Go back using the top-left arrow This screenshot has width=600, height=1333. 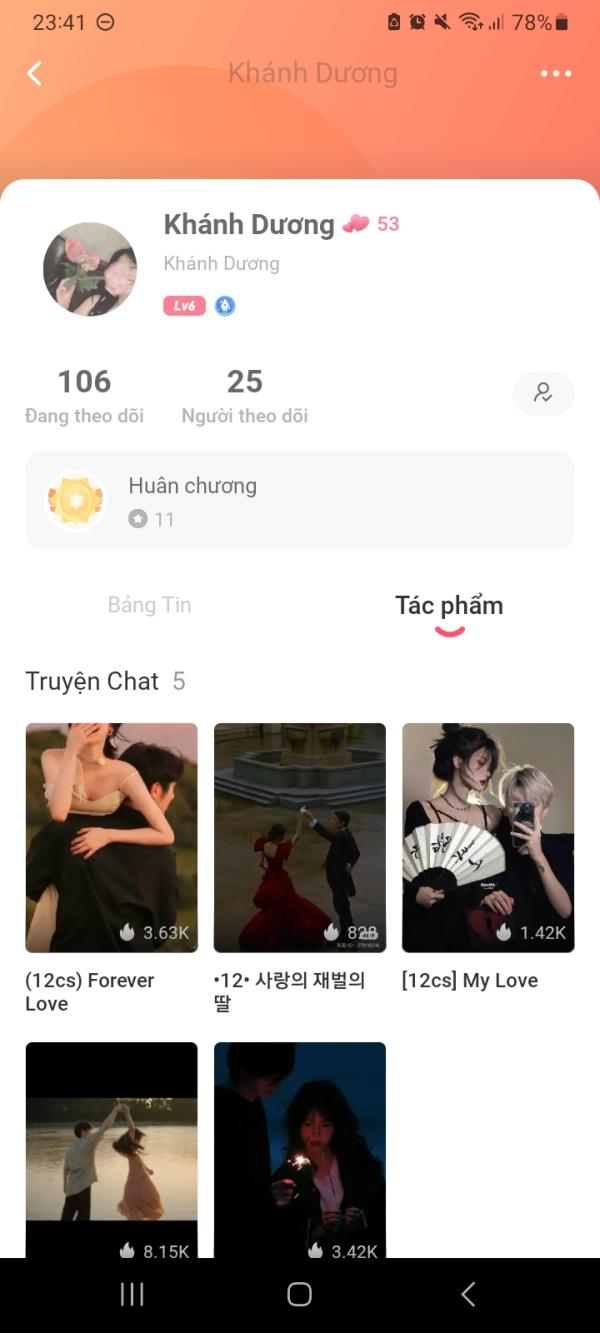(x=35, y=73)
